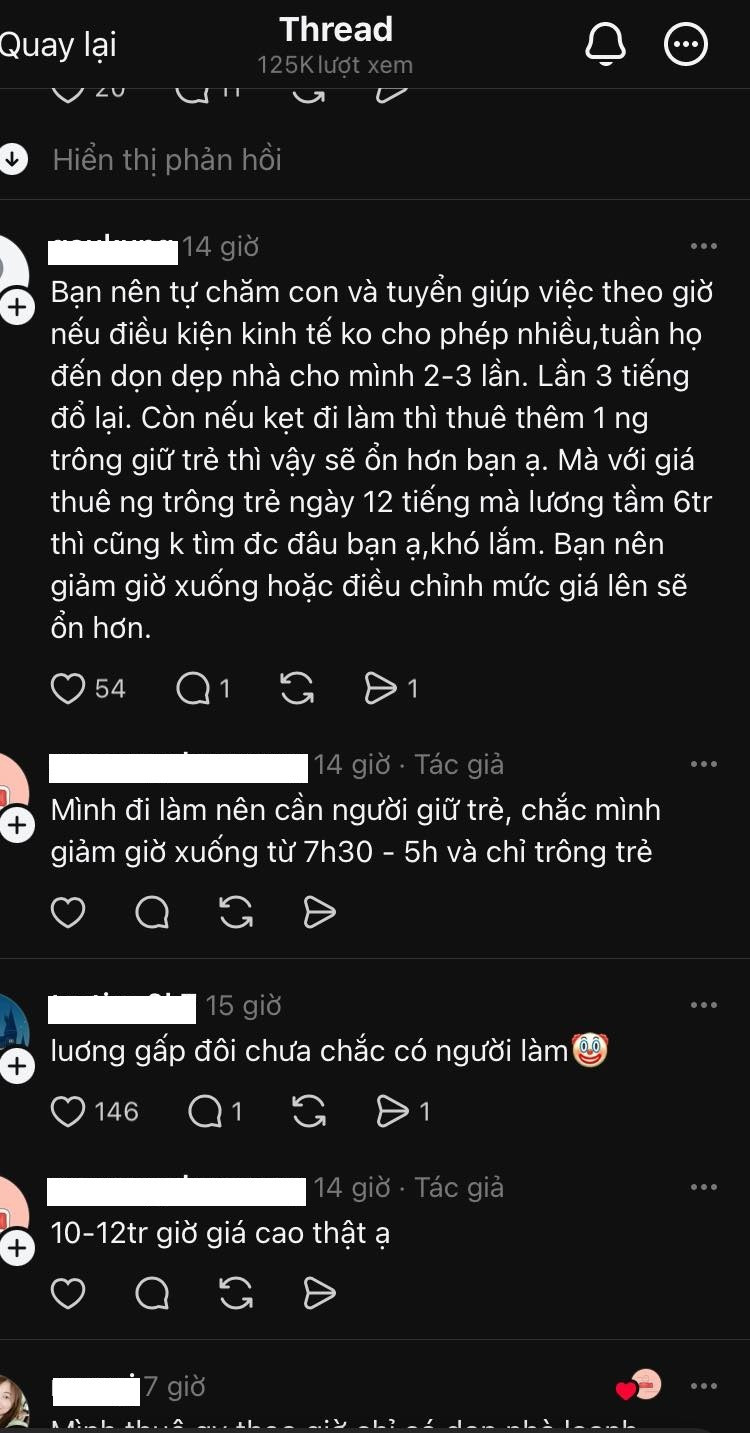
Task: Share the '10-12tr giờ giá cao' reply
Action: (x=319, y=1294)
